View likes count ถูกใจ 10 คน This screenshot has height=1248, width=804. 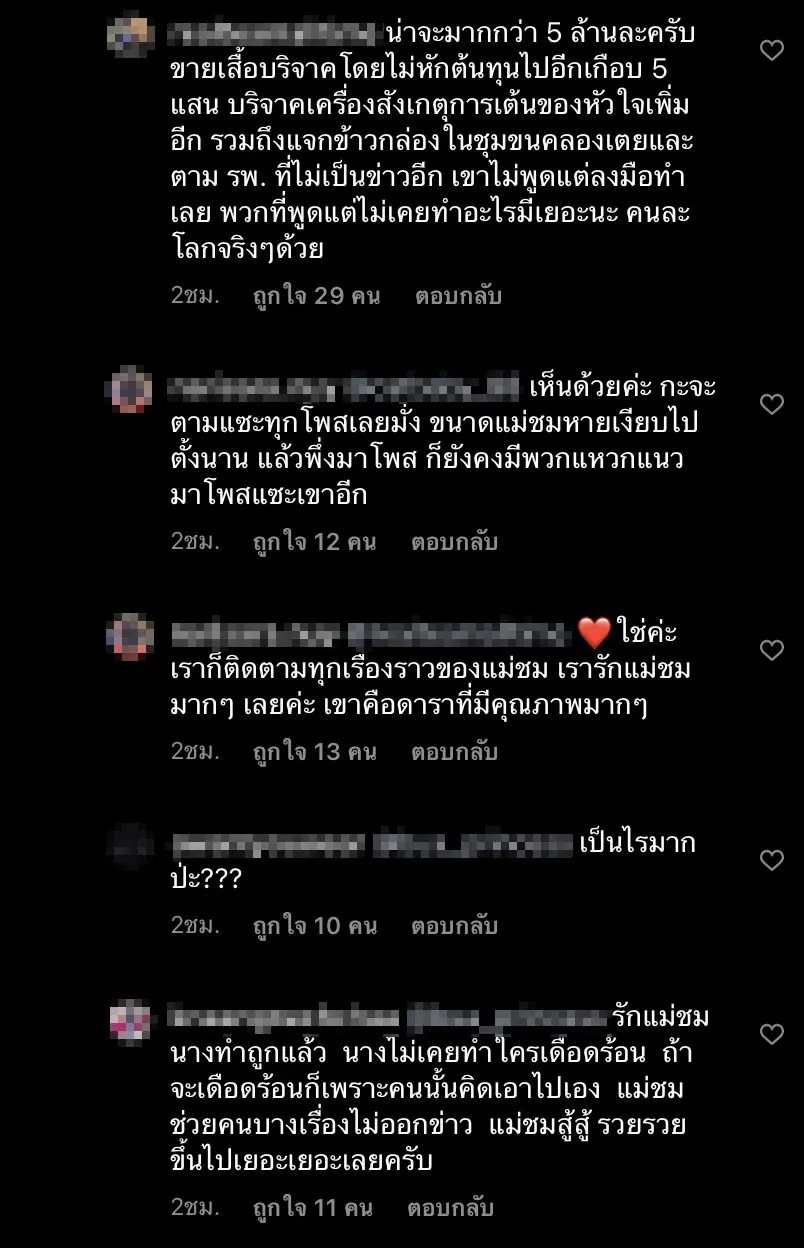[314, 926]
